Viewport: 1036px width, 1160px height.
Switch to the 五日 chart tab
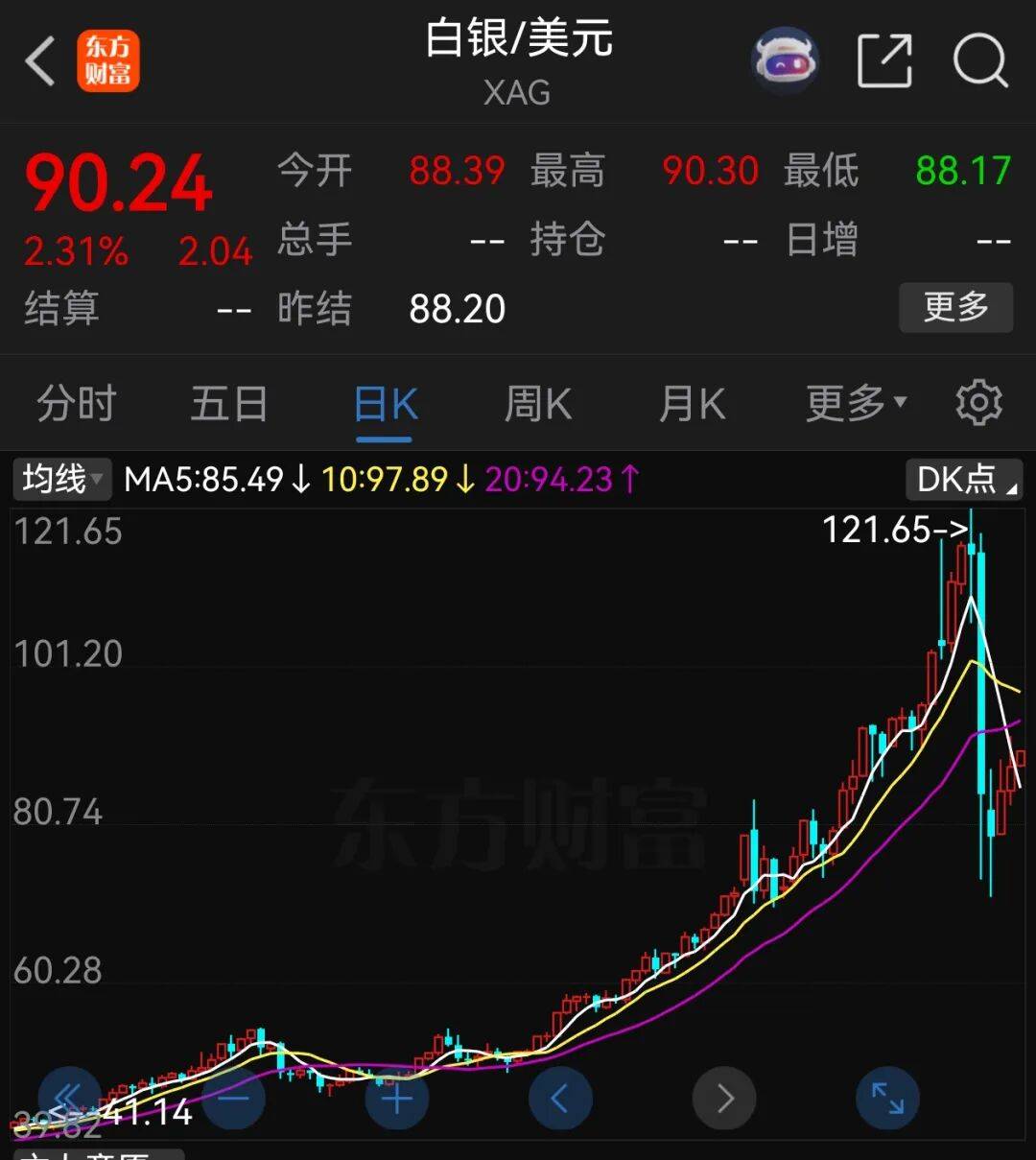click(228, 404)
